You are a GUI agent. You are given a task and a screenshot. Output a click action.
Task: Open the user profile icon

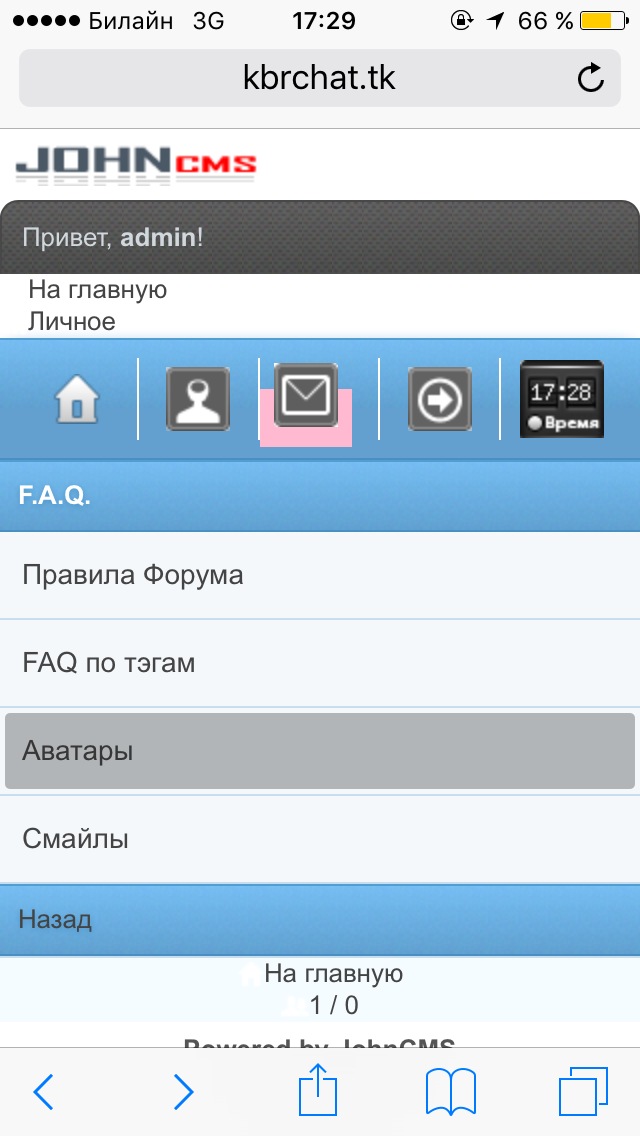pos(198,399)
